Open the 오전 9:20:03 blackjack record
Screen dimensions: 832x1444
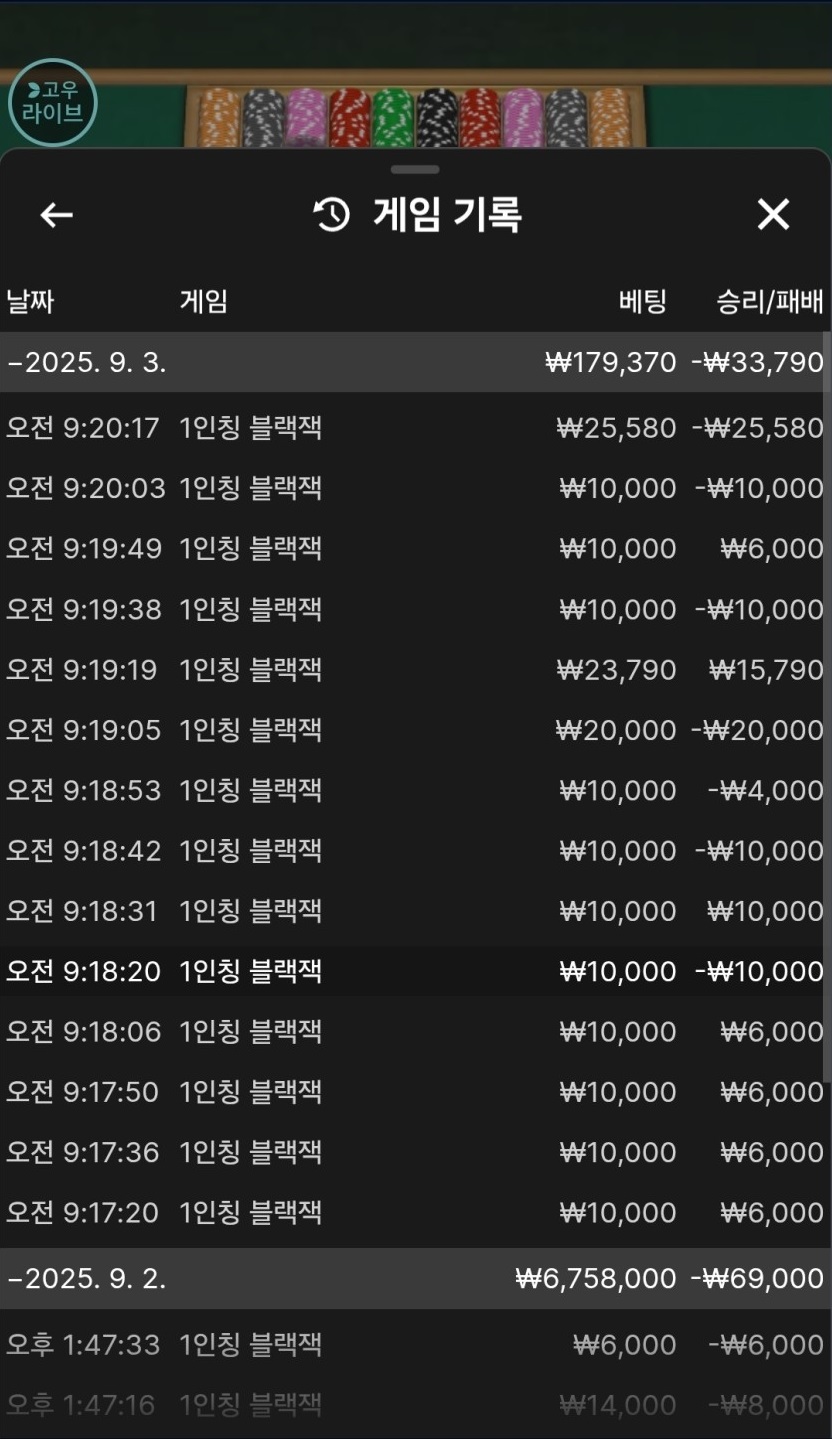(x=415, y=488)
